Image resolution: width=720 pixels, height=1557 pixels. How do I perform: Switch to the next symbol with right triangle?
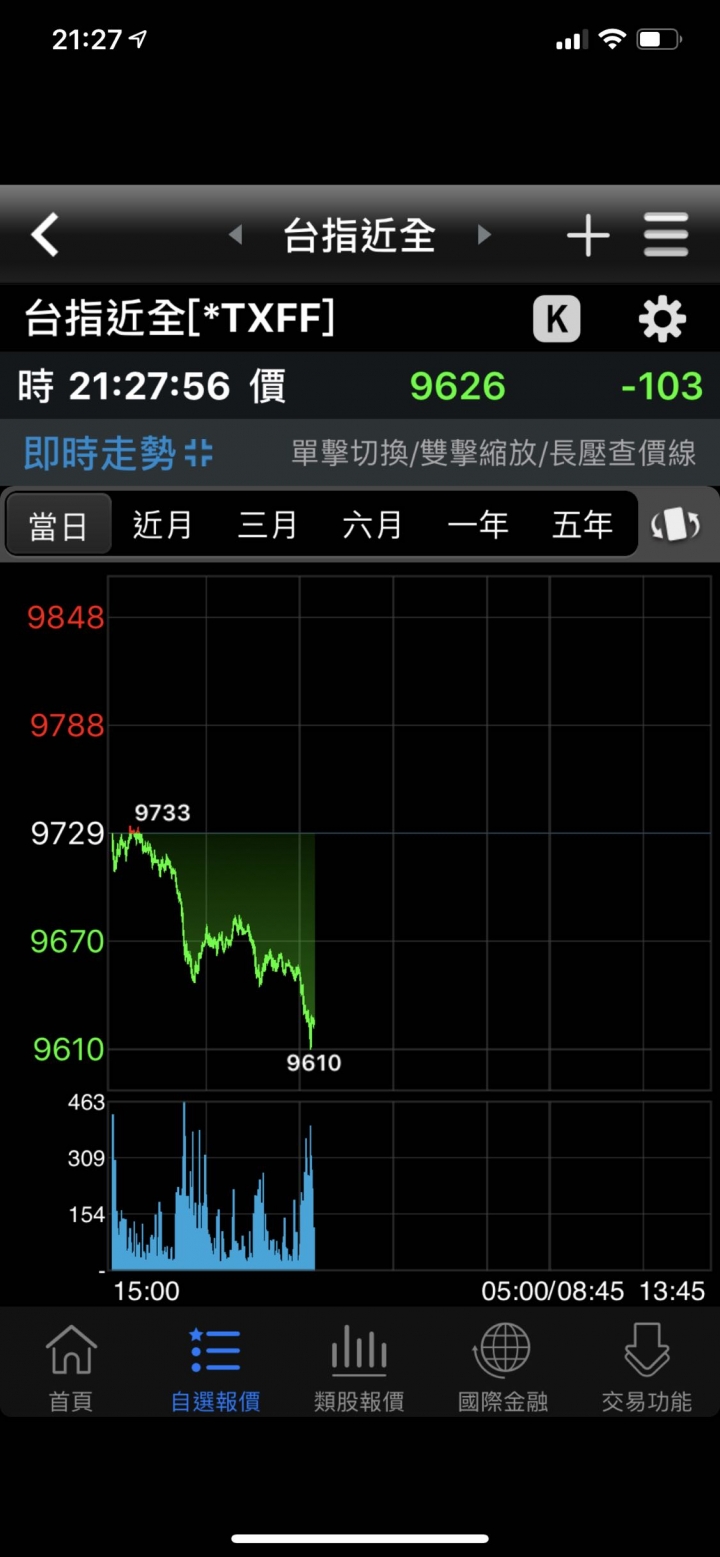click(x=484, y=235)
